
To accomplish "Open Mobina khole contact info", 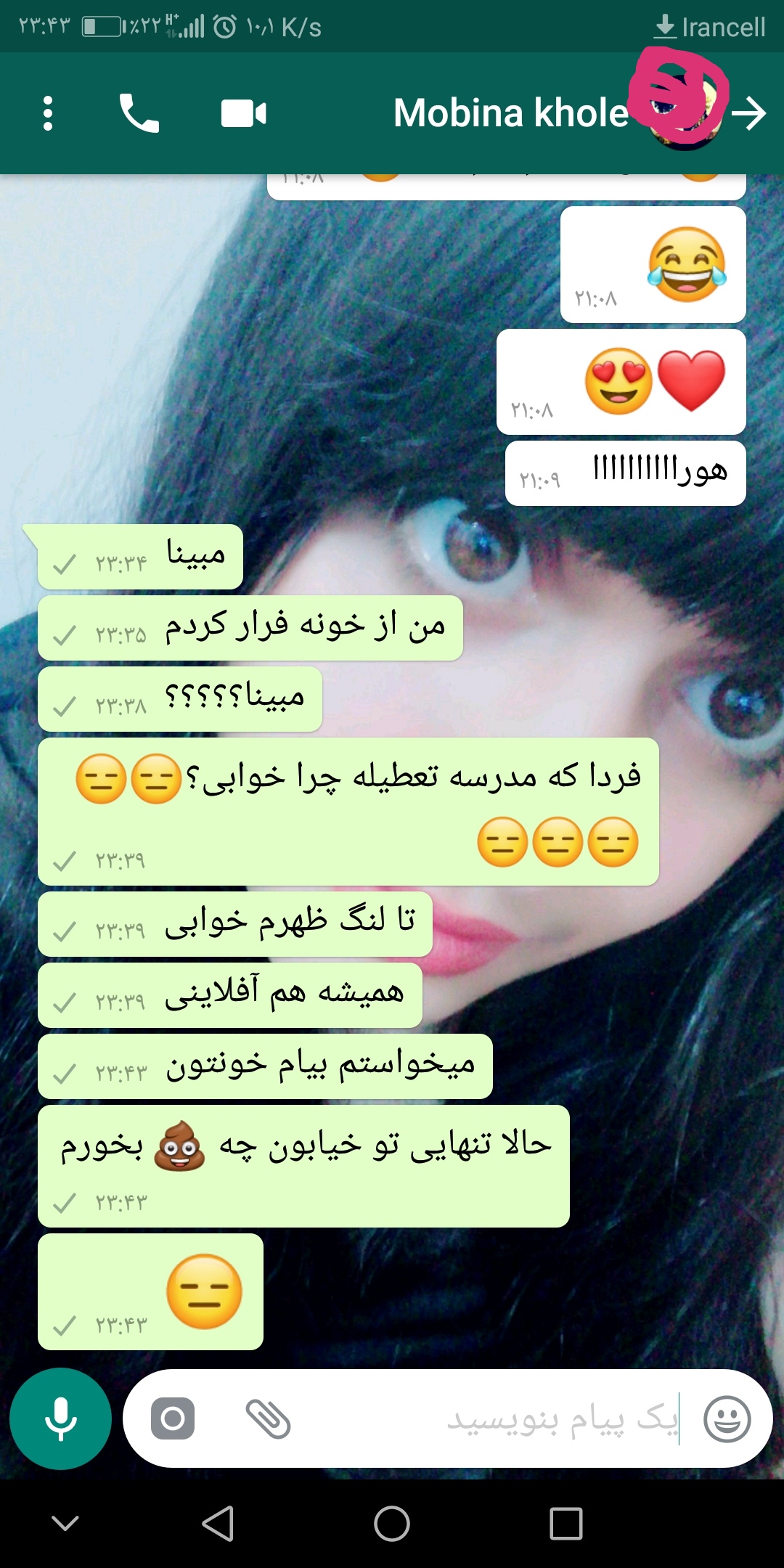I will pos(510,113).
